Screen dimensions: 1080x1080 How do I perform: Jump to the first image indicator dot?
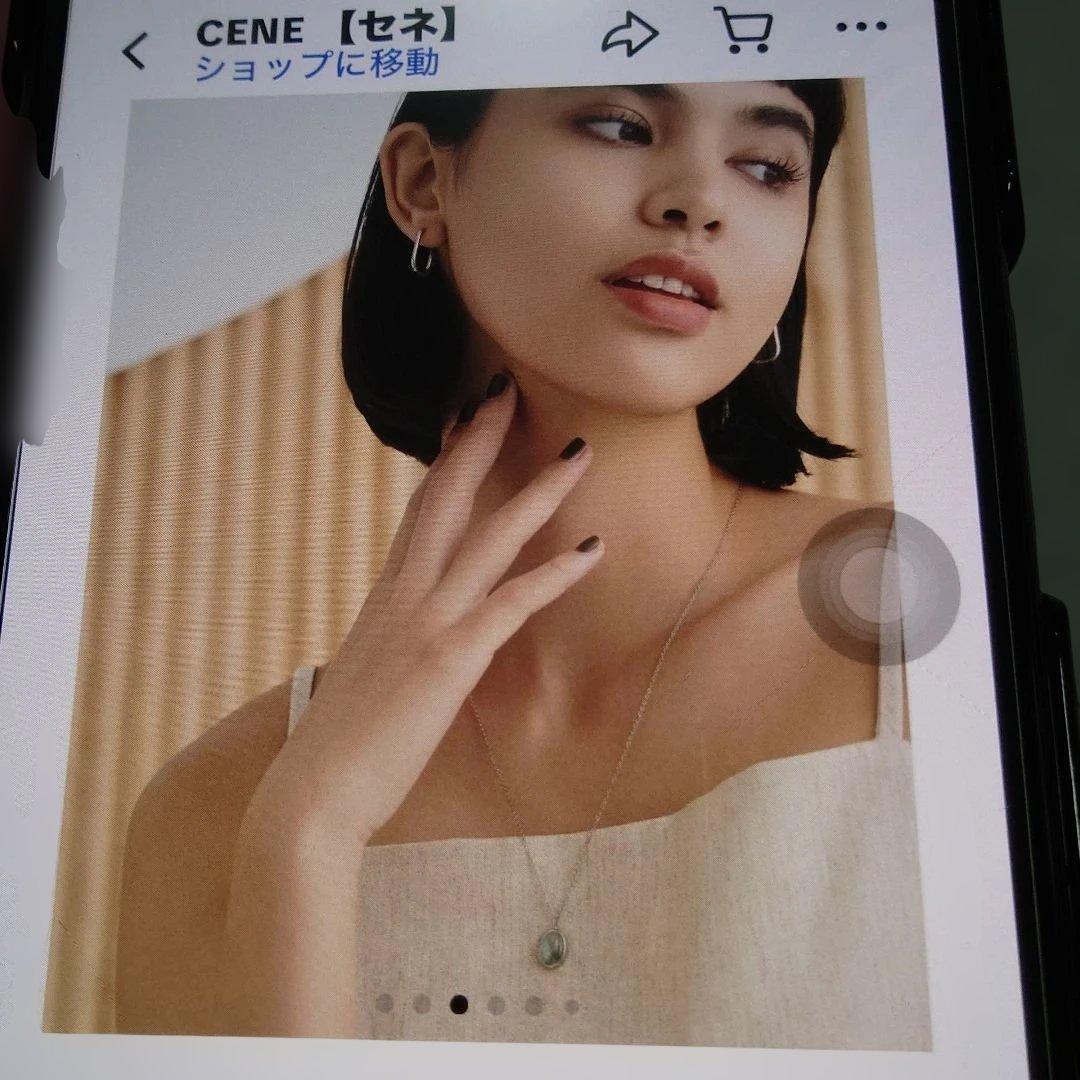click(383, 1003)
